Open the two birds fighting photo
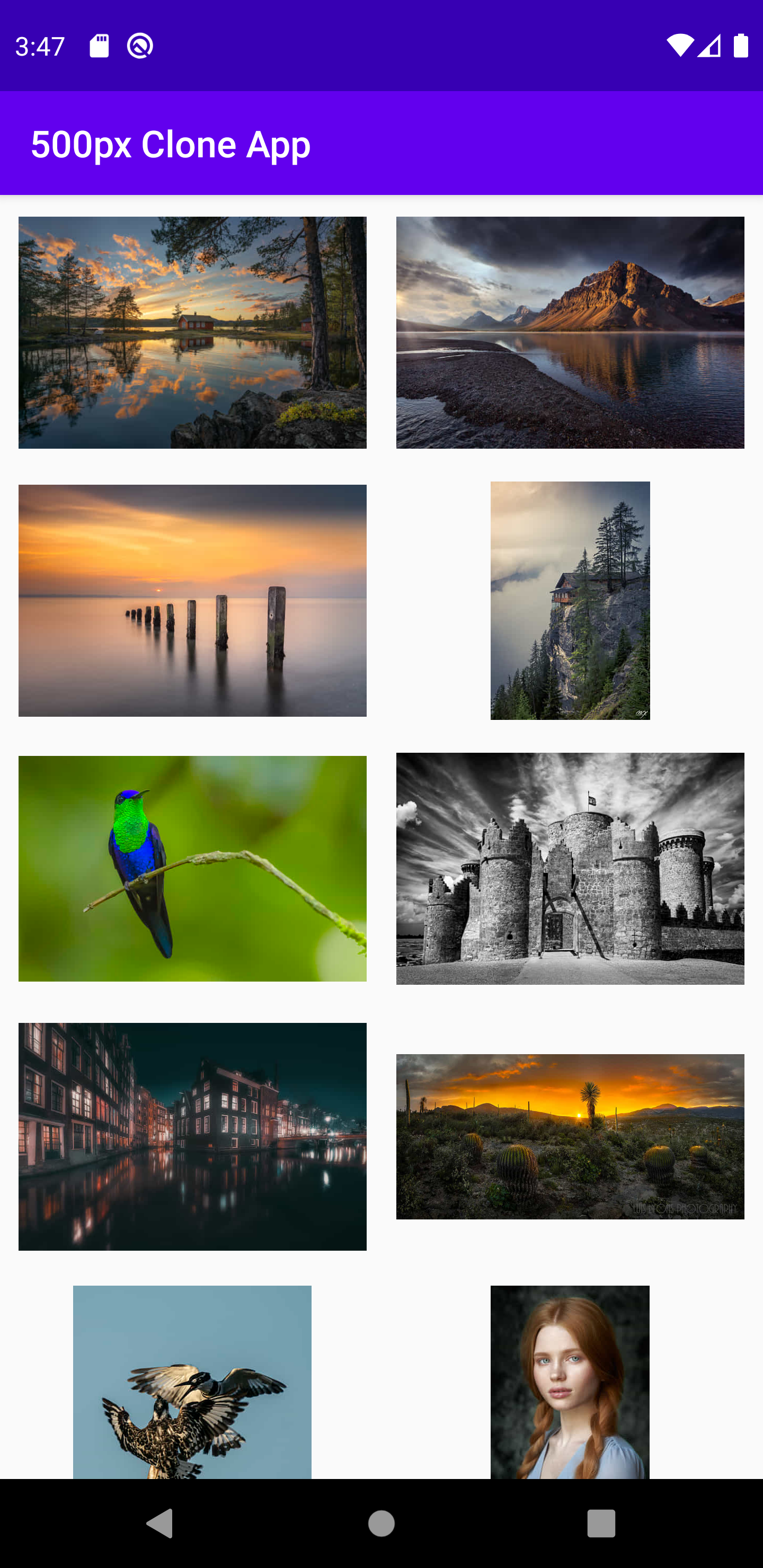The width and height of the screenshot is (763, 1568). pos(192,1382)
